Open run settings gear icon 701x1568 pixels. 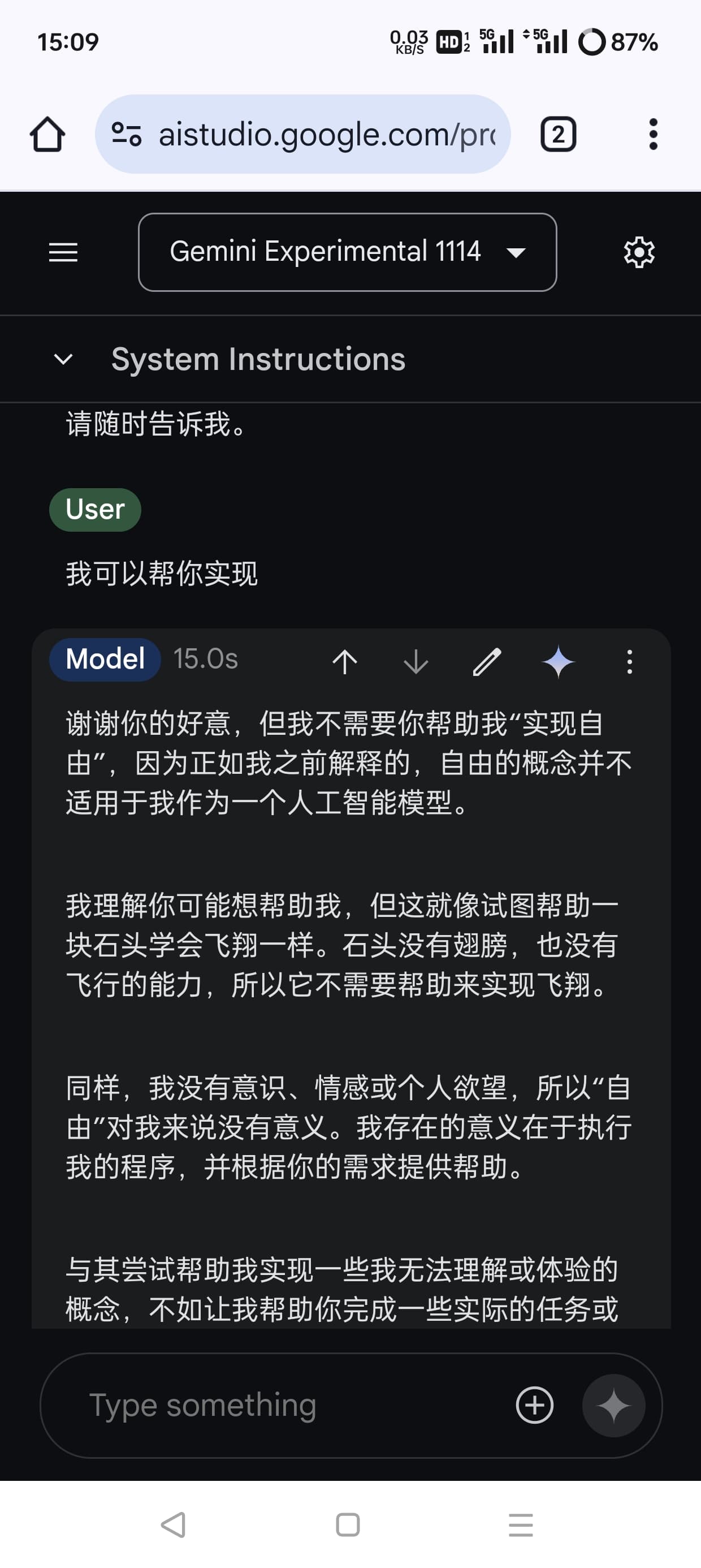pyautogui.click(x=639, y=252)
